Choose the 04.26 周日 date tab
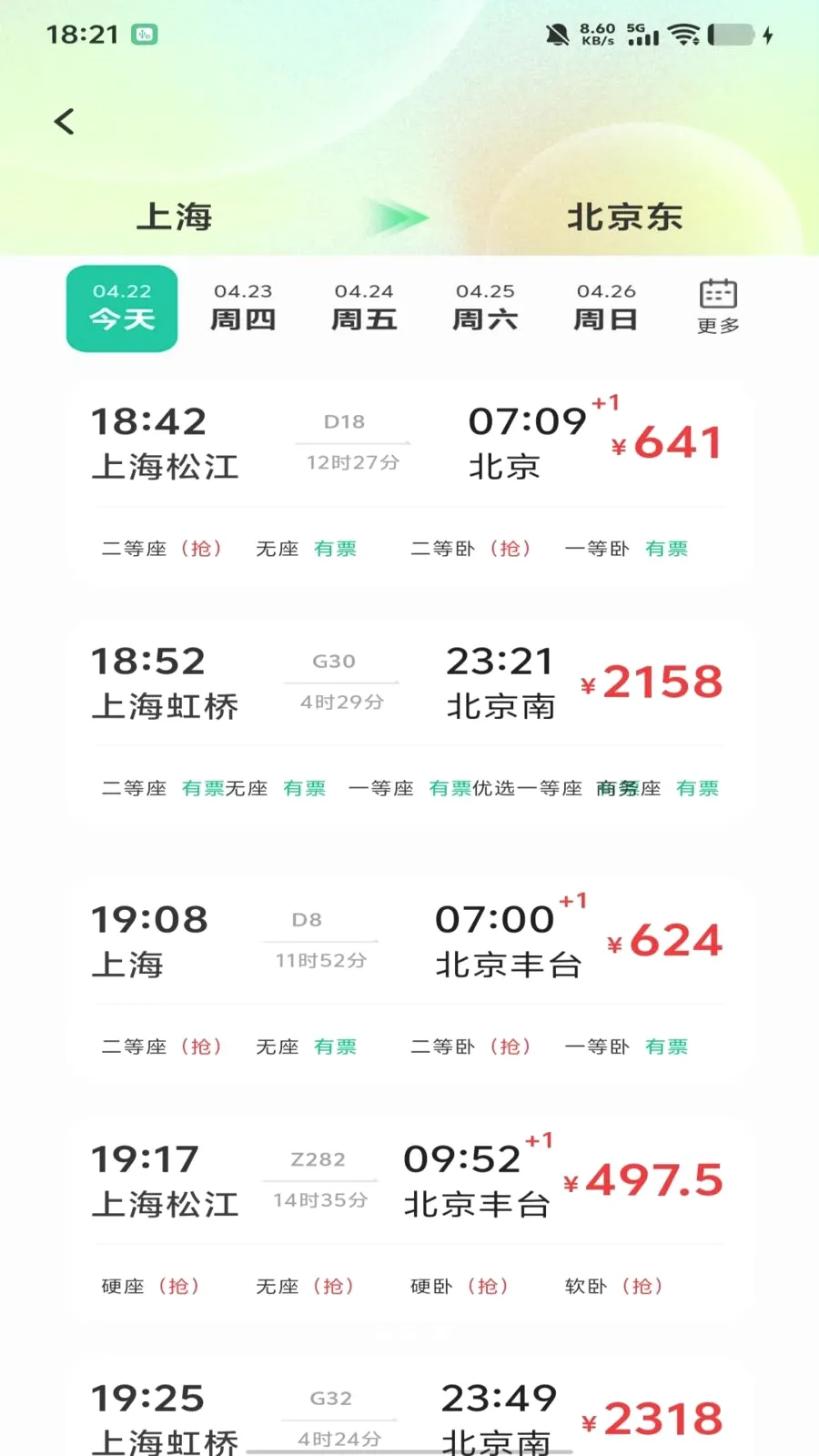Viewport: 819px width, 1456px height. (x=606, y=308)
